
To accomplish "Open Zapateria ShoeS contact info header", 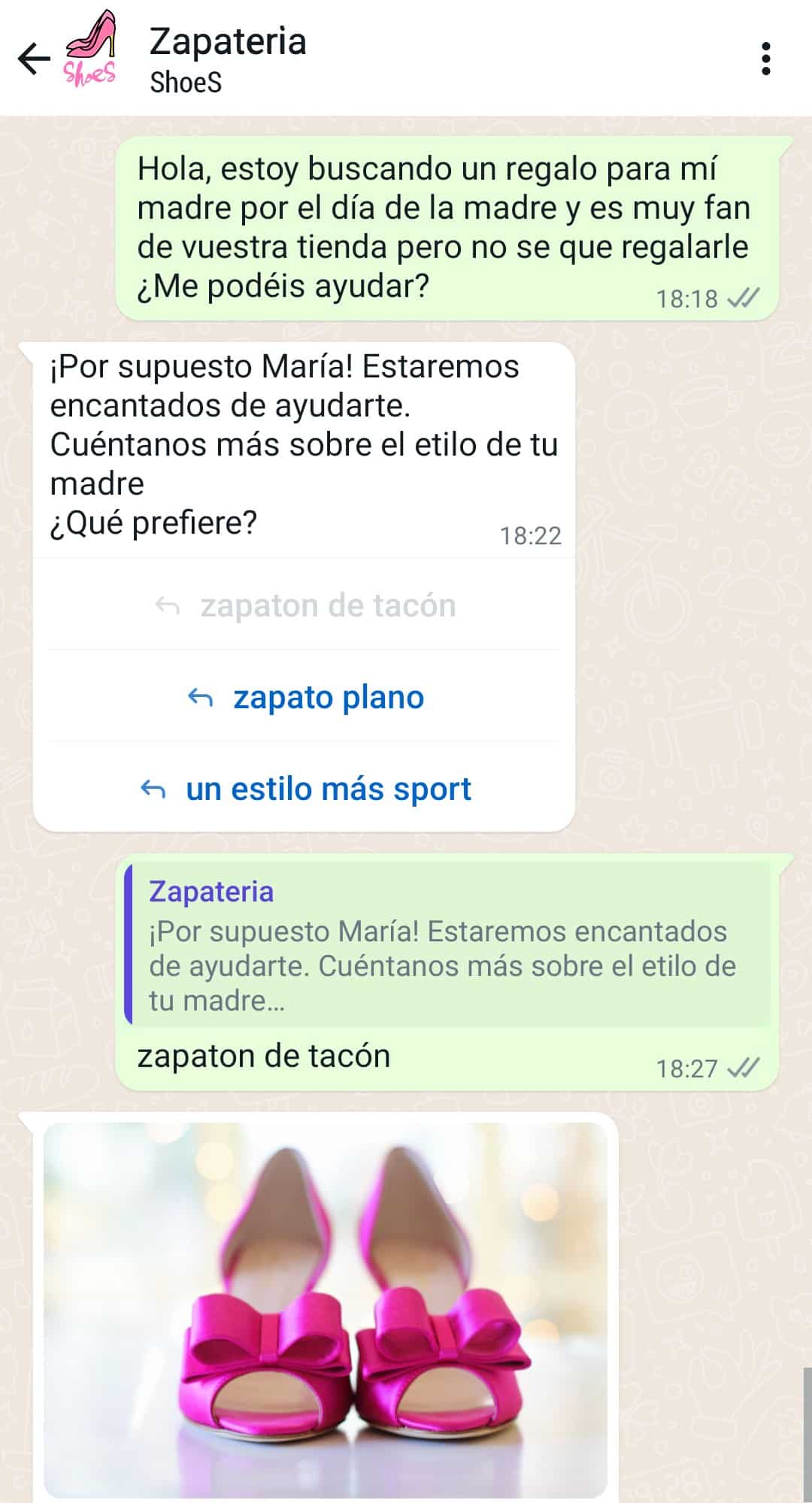I will [x=227, y=59].
